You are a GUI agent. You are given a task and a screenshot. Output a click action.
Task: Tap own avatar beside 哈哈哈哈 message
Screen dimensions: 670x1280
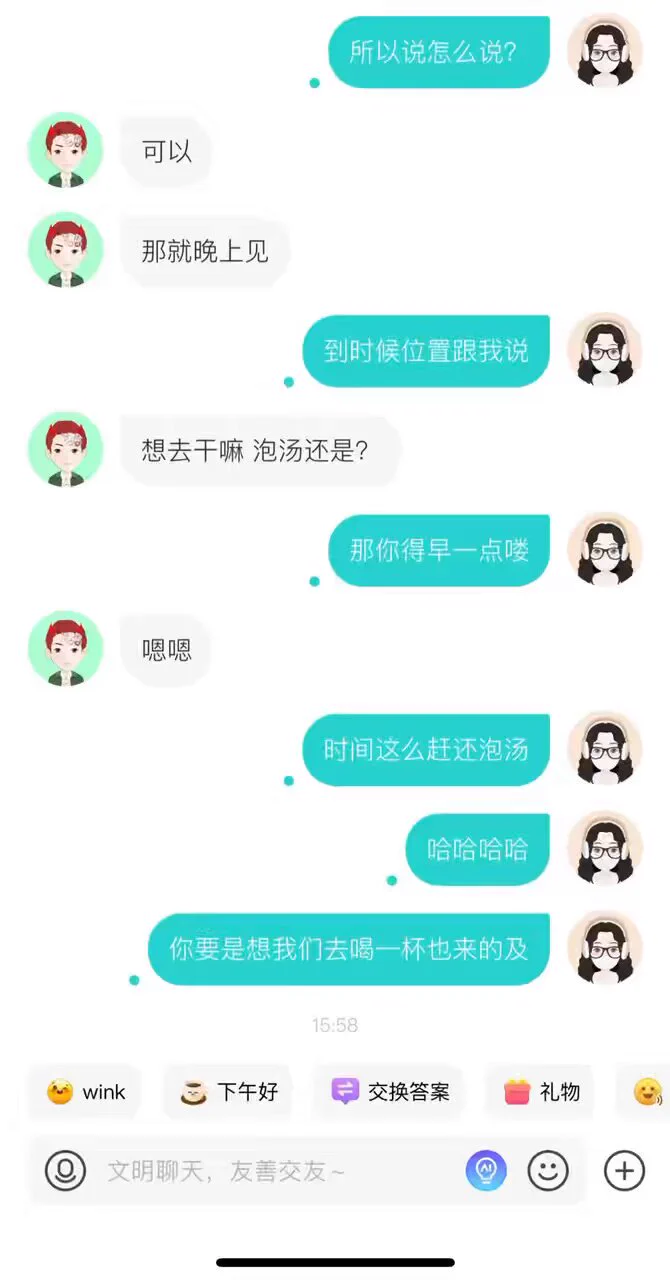[604, 848]
